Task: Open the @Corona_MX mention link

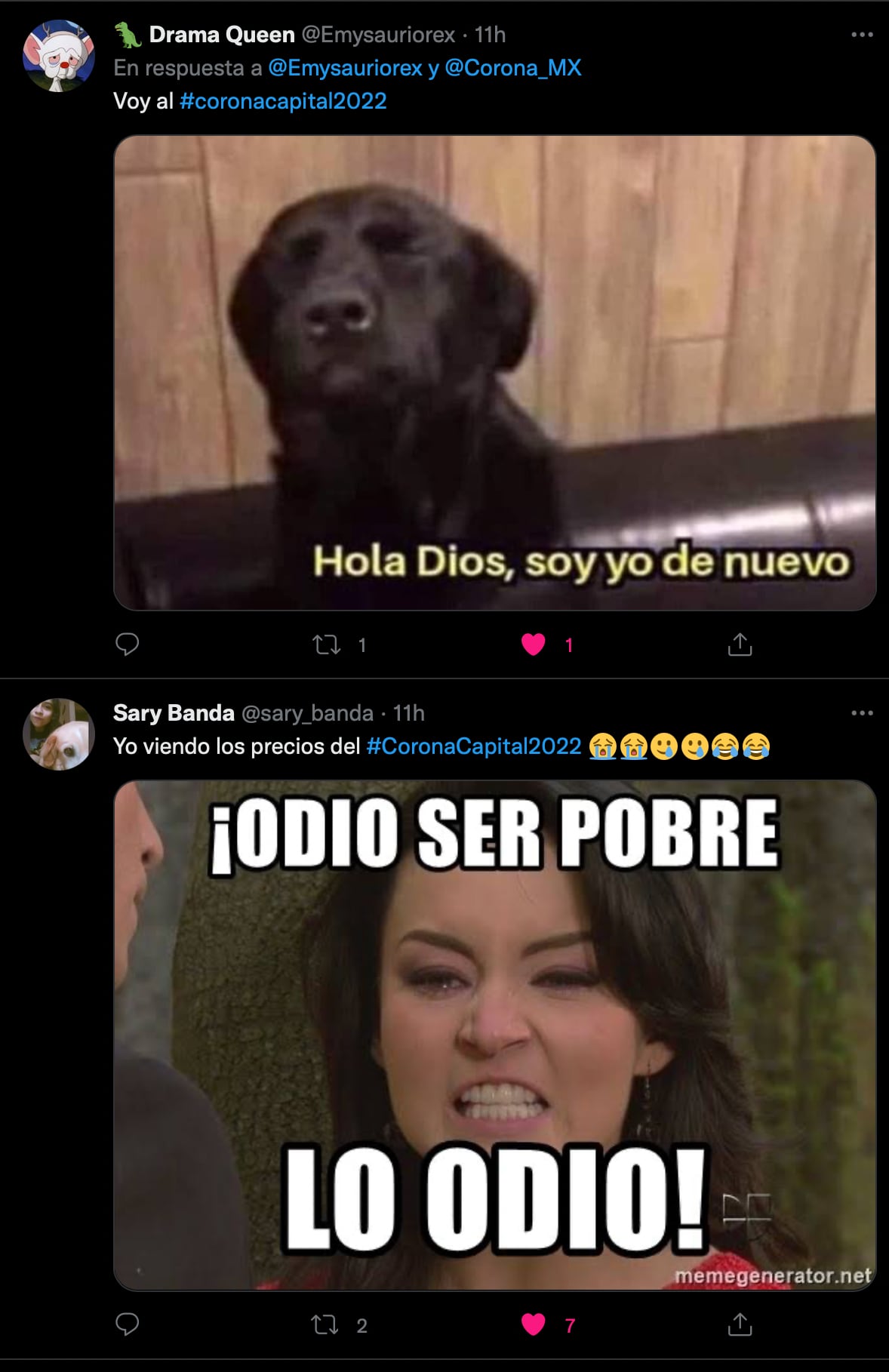Action: click(x=513, y=68)
